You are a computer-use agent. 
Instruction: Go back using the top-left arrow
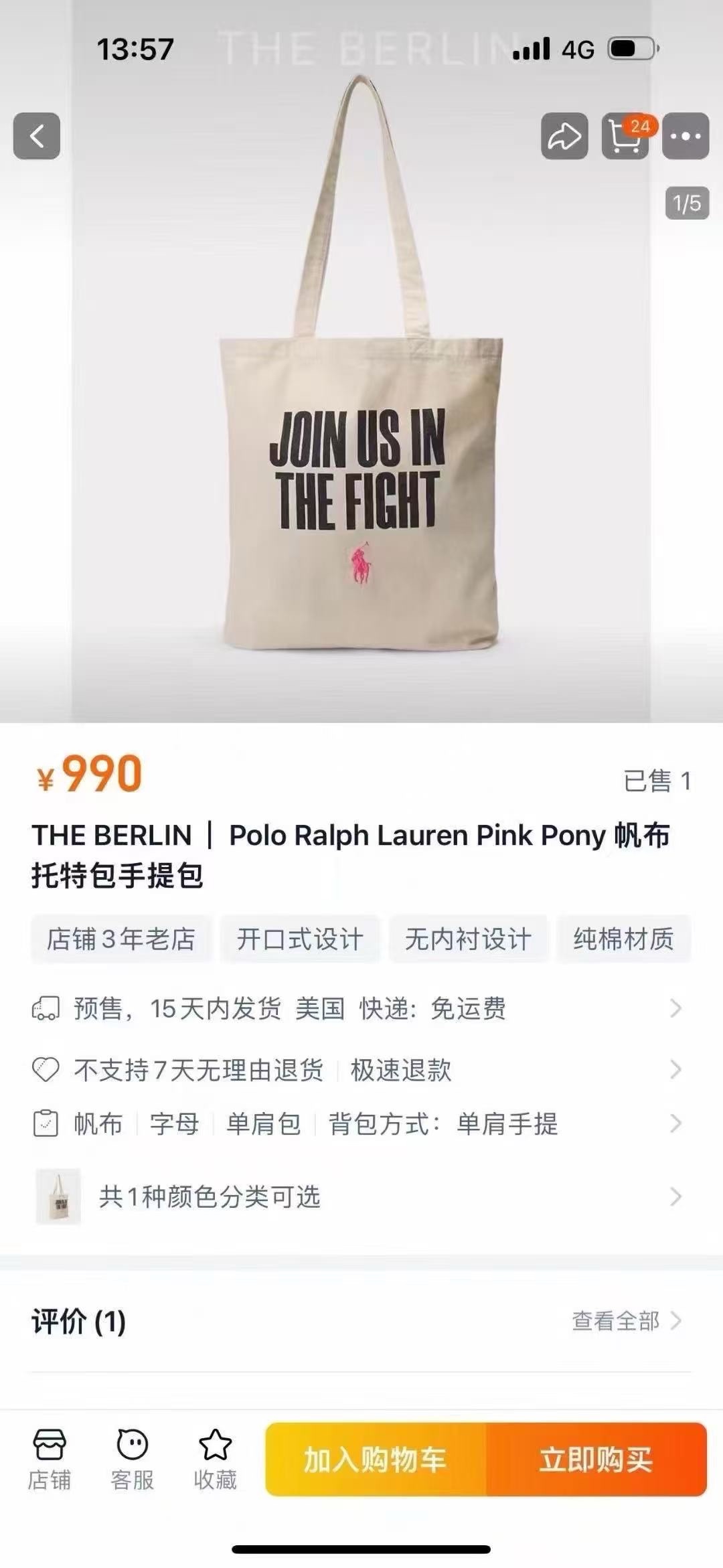click(x=37, y=136)
